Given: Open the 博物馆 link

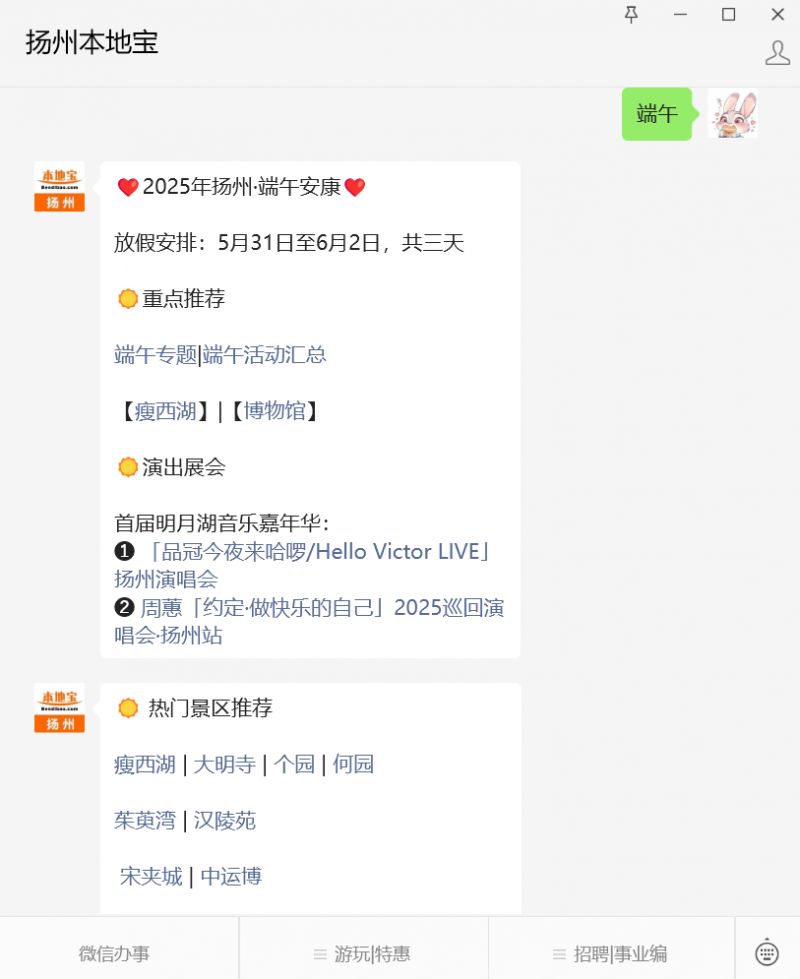Looking at the screenshot, I should (274, 411).
